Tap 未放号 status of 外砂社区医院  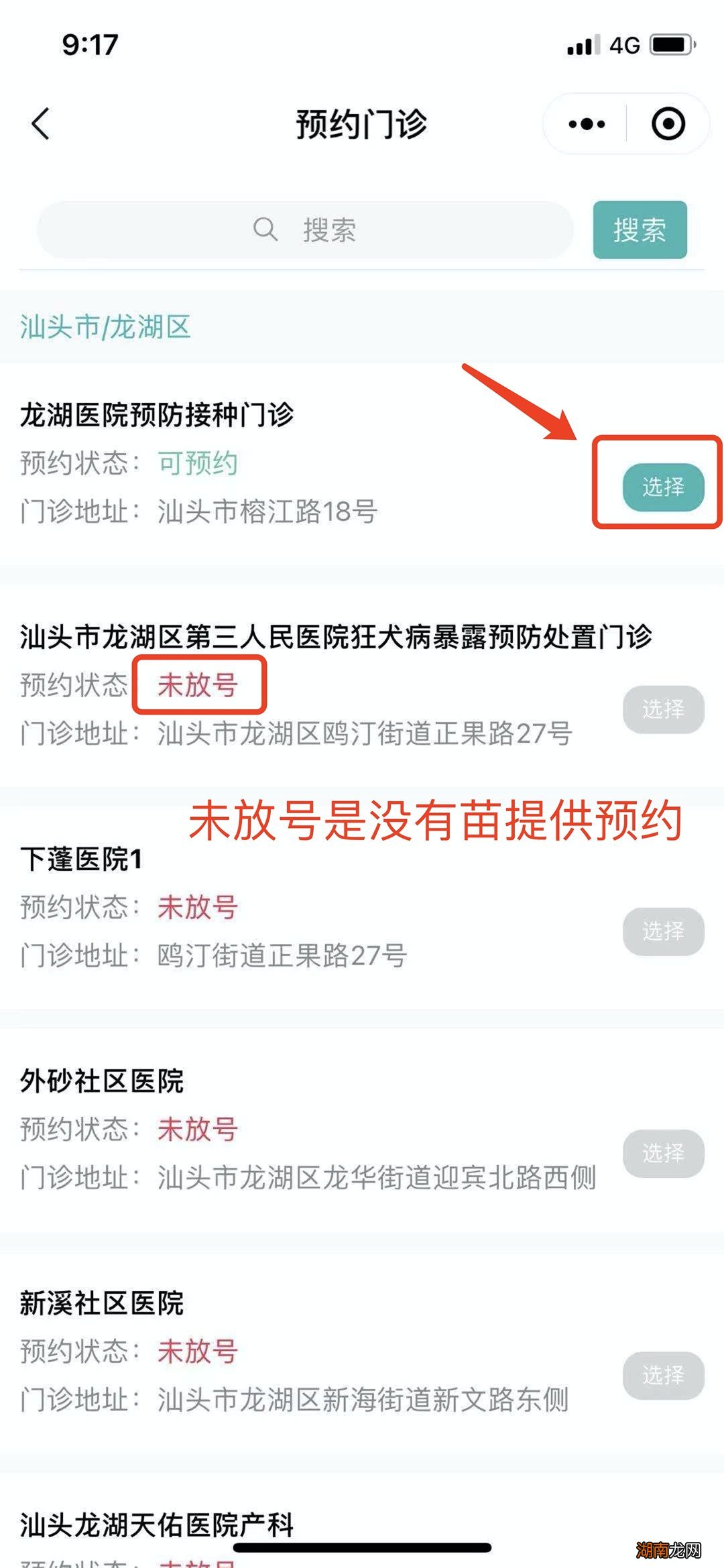[x=198, y=1129]
